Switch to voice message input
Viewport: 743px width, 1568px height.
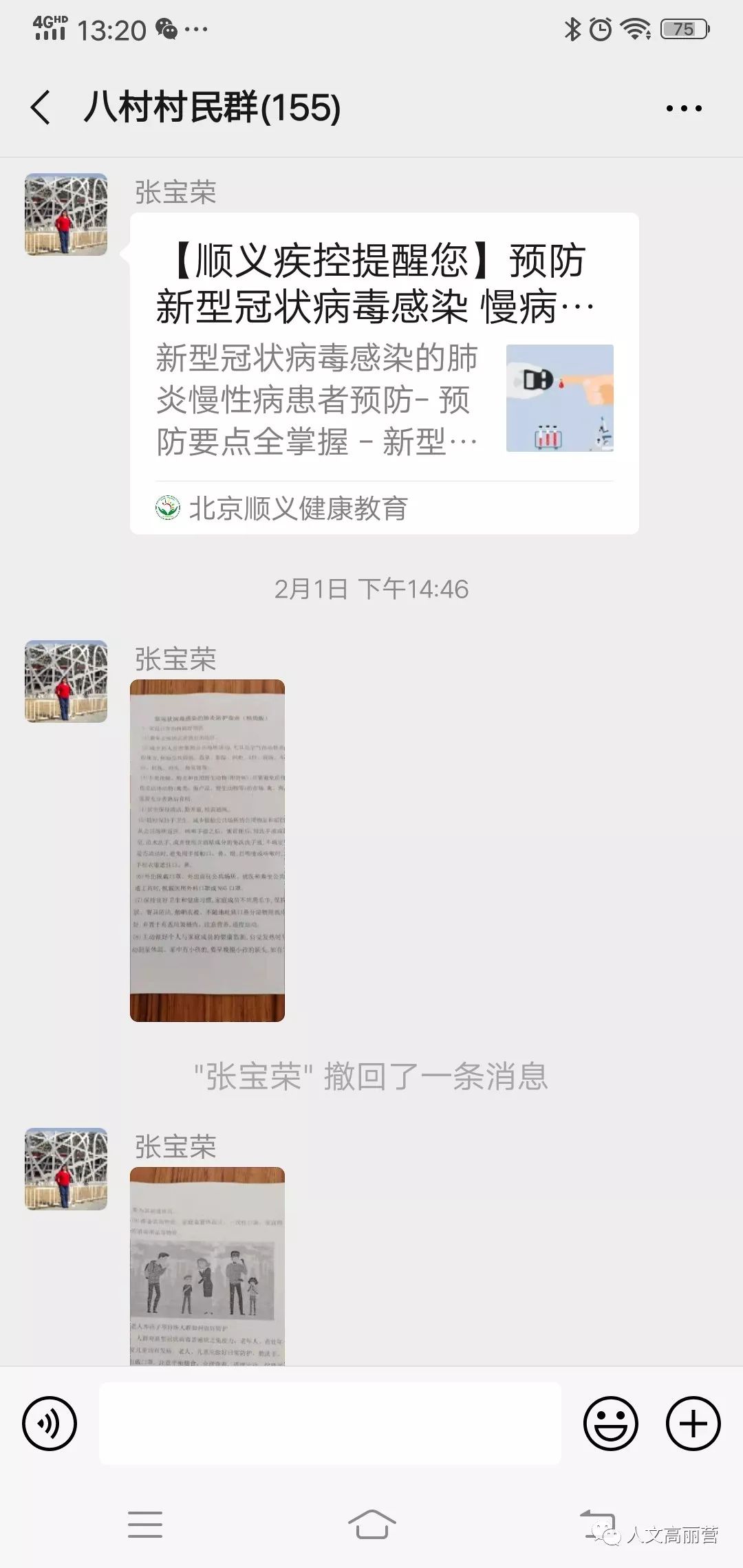coord(50,1424)
